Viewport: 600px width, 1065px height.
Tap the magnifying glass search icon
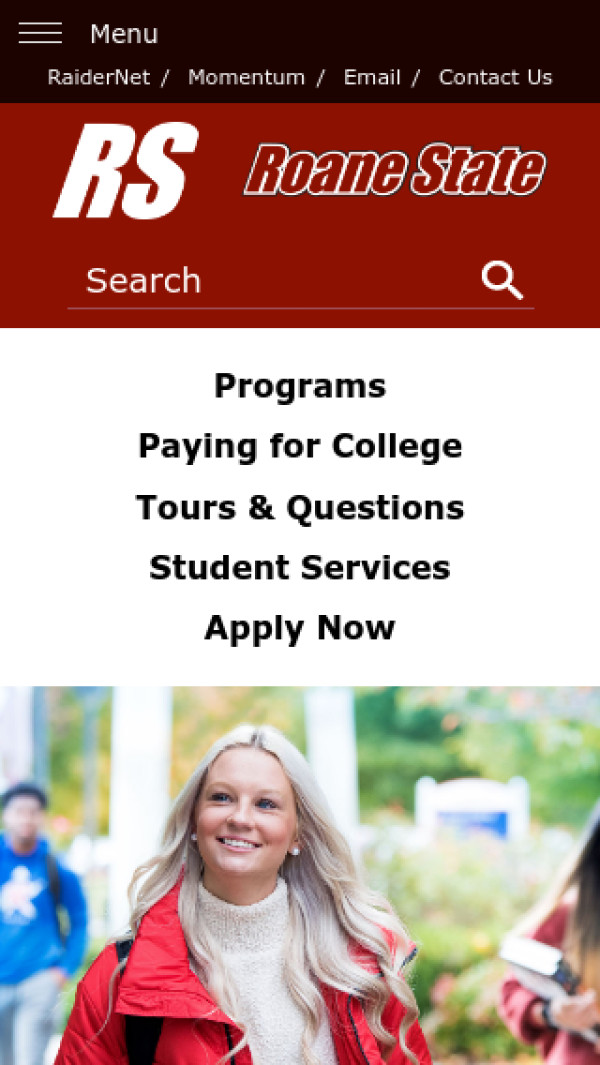pos(502,281)
